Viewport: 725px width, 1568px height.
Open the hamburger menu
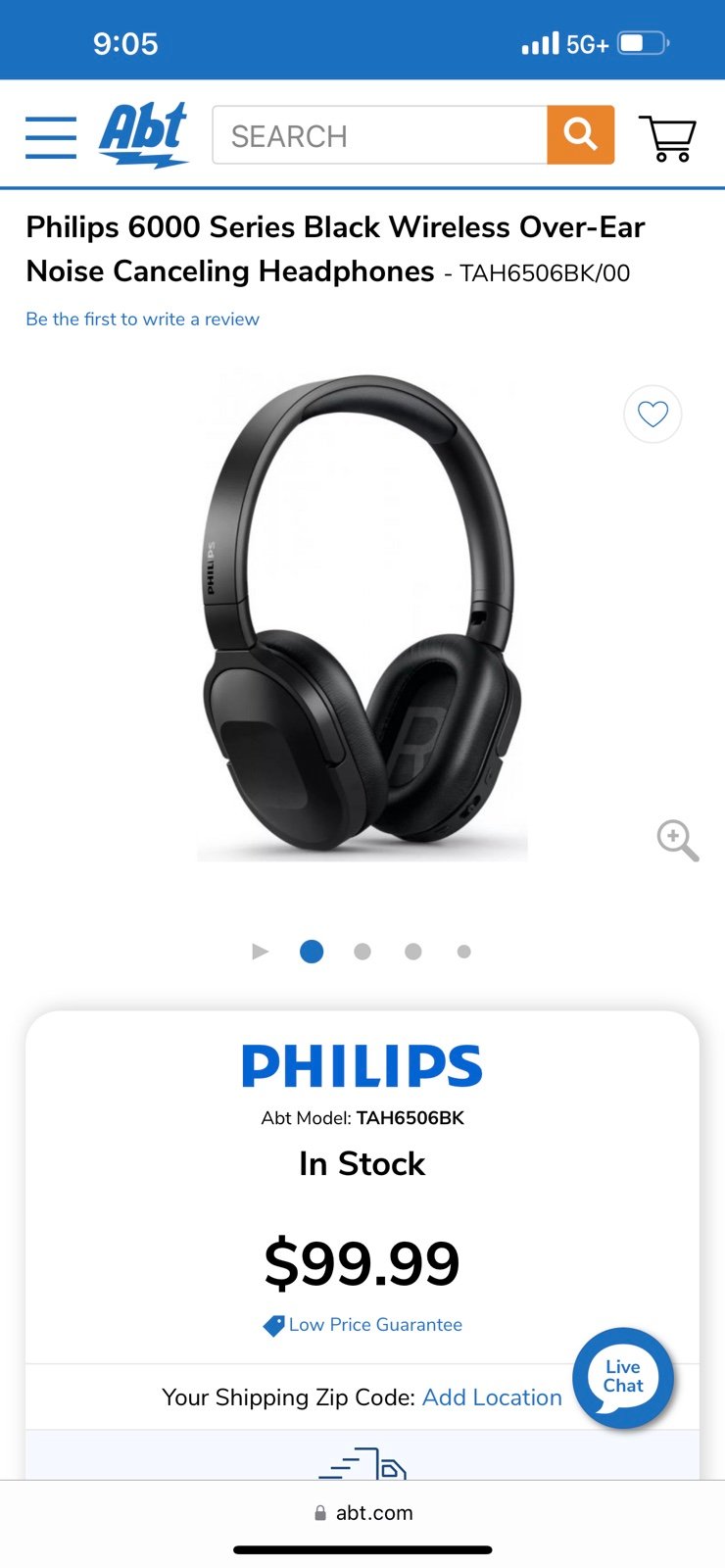[51, 136]
